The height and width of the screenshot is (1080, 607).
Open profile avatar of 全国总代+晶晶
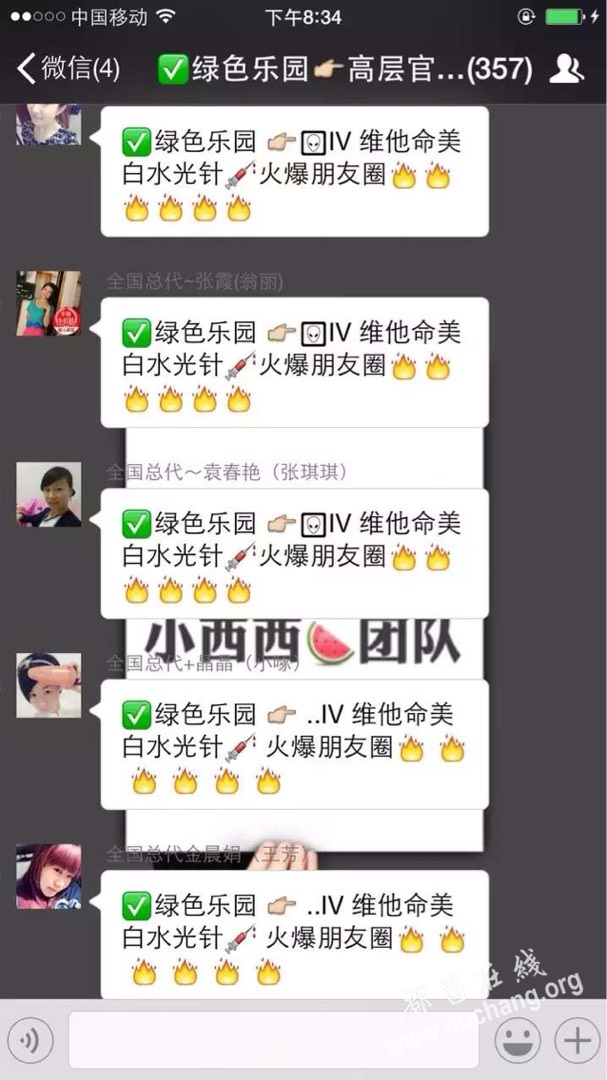48,685
